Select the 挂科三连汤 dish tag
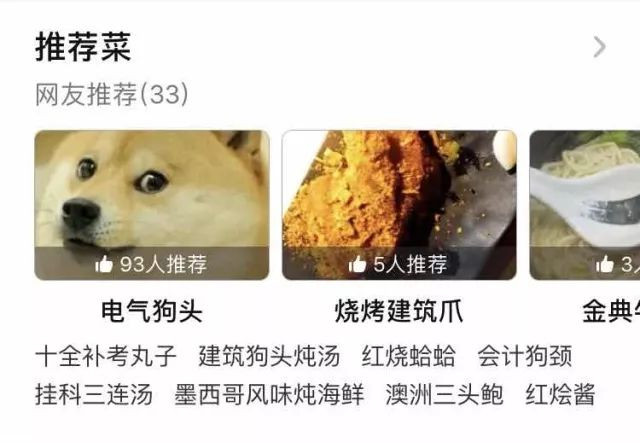This screenshot has width=640, height=443. click(x=94, y=394)
